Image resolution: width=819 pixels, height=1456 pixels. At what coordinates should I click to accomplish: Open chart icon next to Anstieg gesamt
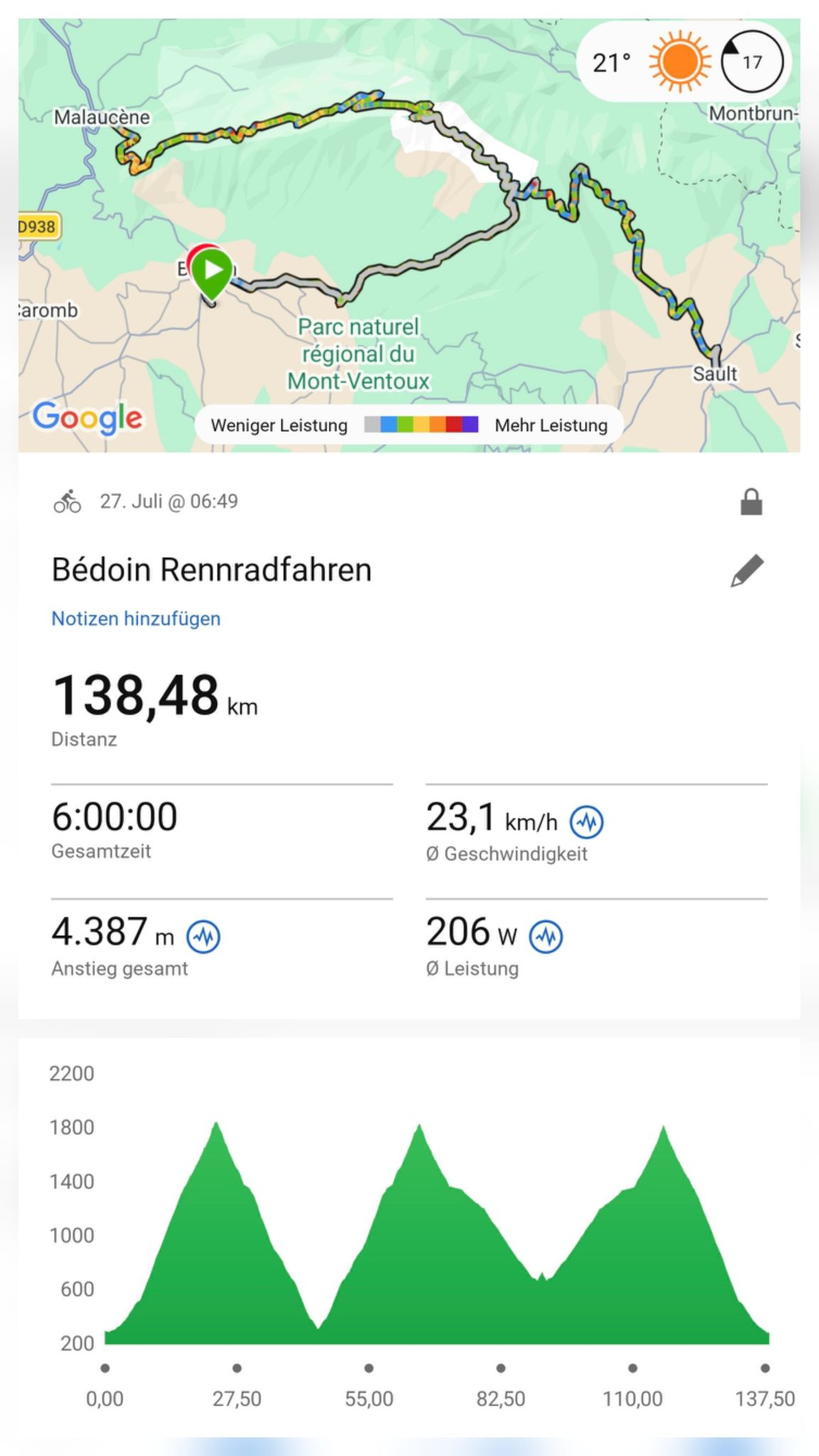[x=203, y=937]
